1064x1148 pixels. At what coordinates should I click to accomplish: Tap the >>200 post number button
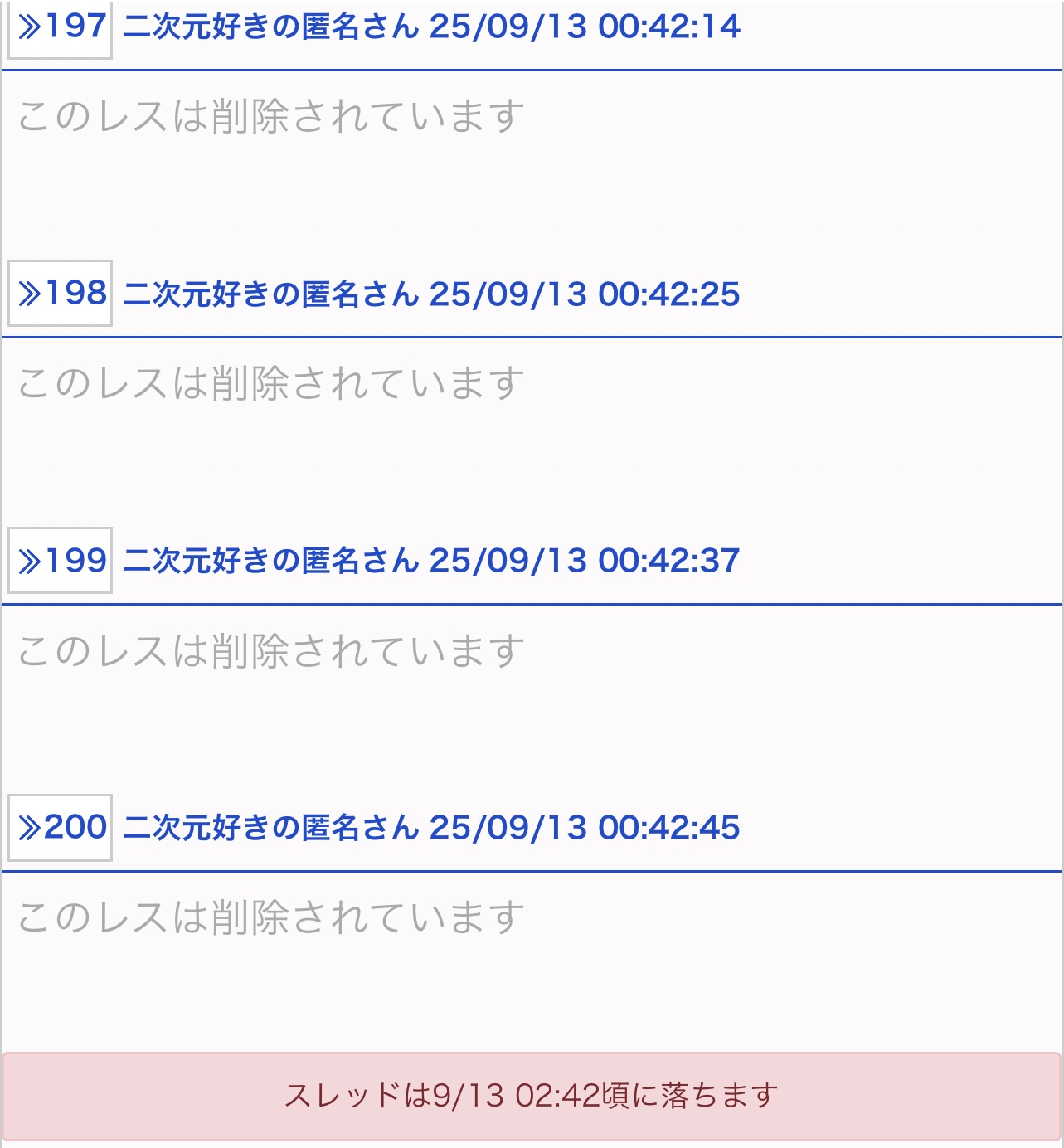61,827
